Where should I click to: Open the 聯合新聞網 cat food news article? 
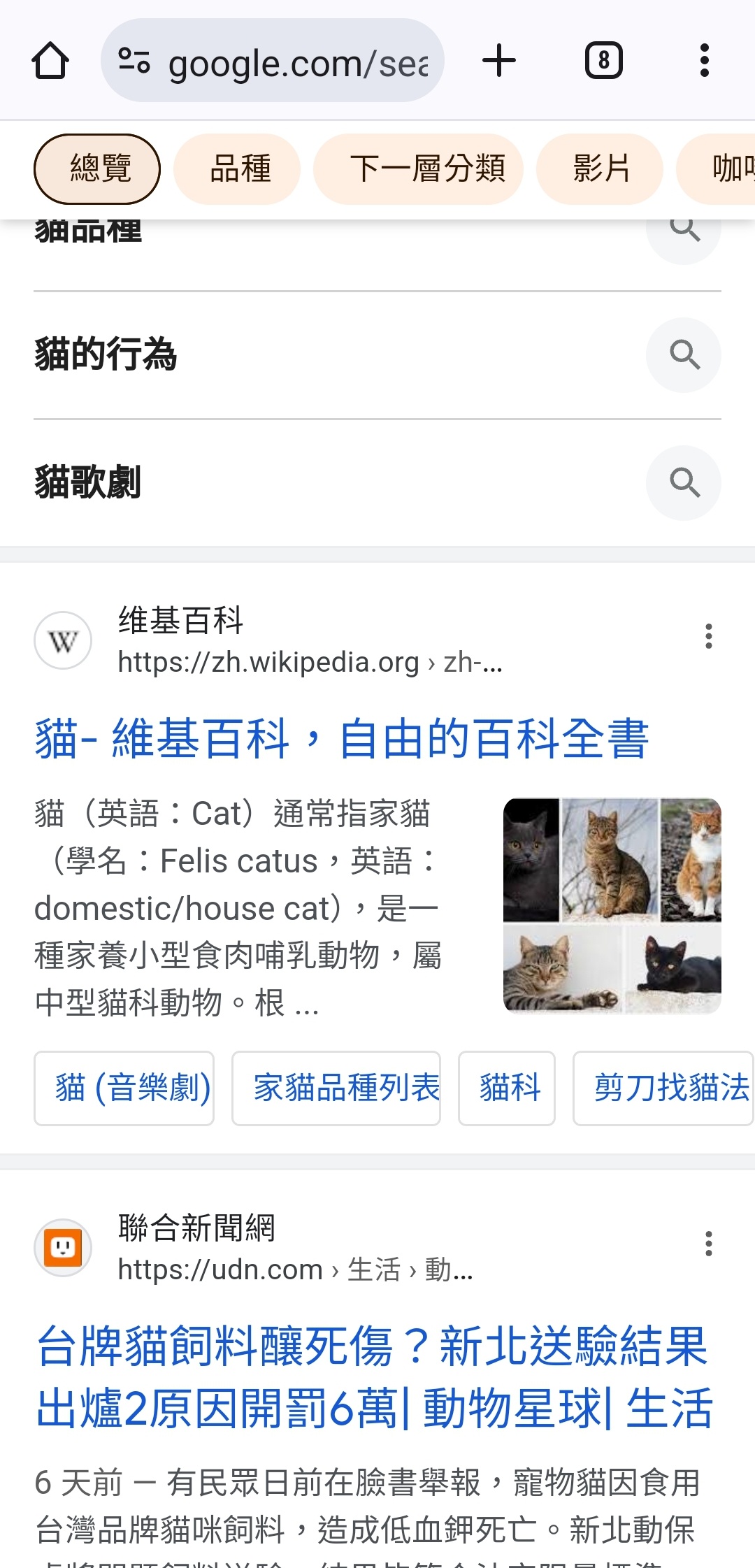coord(374,1376)
